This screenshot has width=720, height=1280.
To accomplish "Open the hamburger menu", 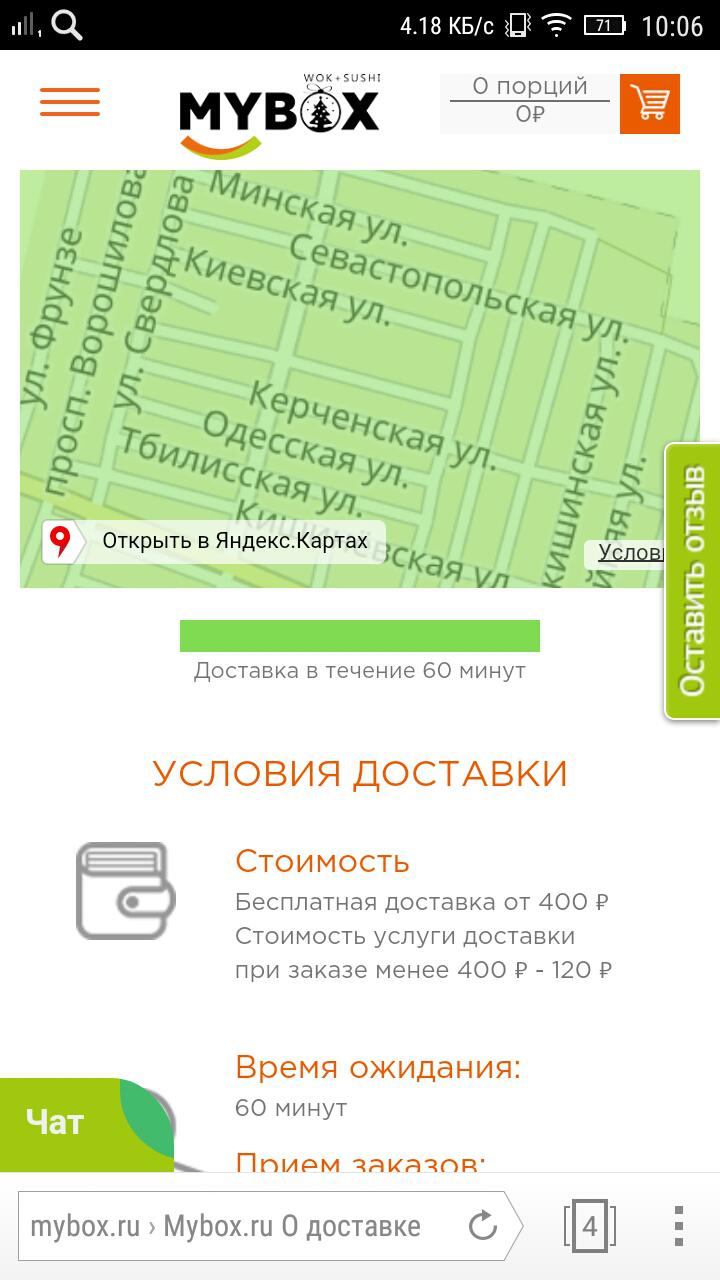I will pos(70,103).
